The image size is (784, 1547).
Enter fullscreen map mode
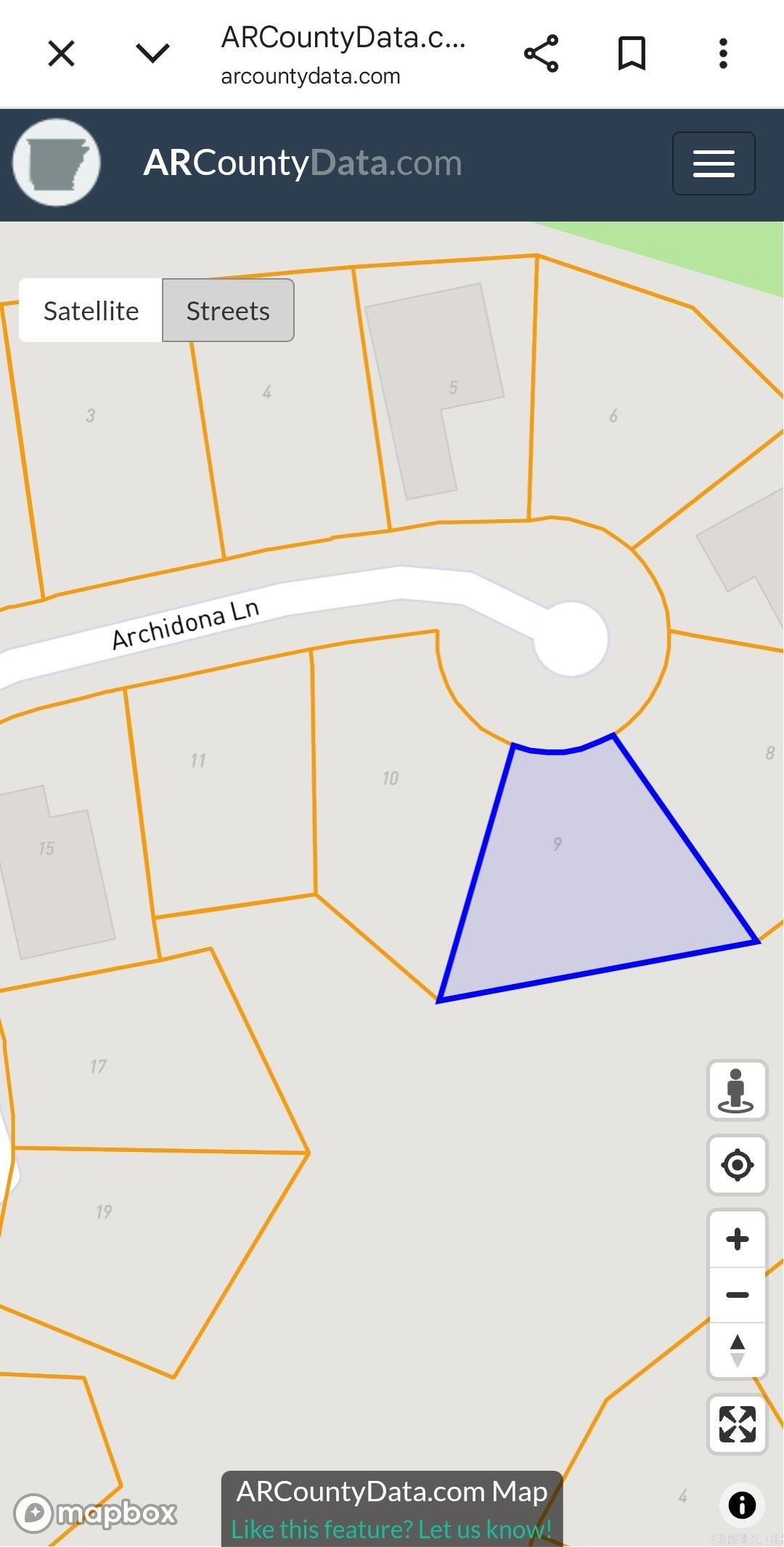[737, 1424]
